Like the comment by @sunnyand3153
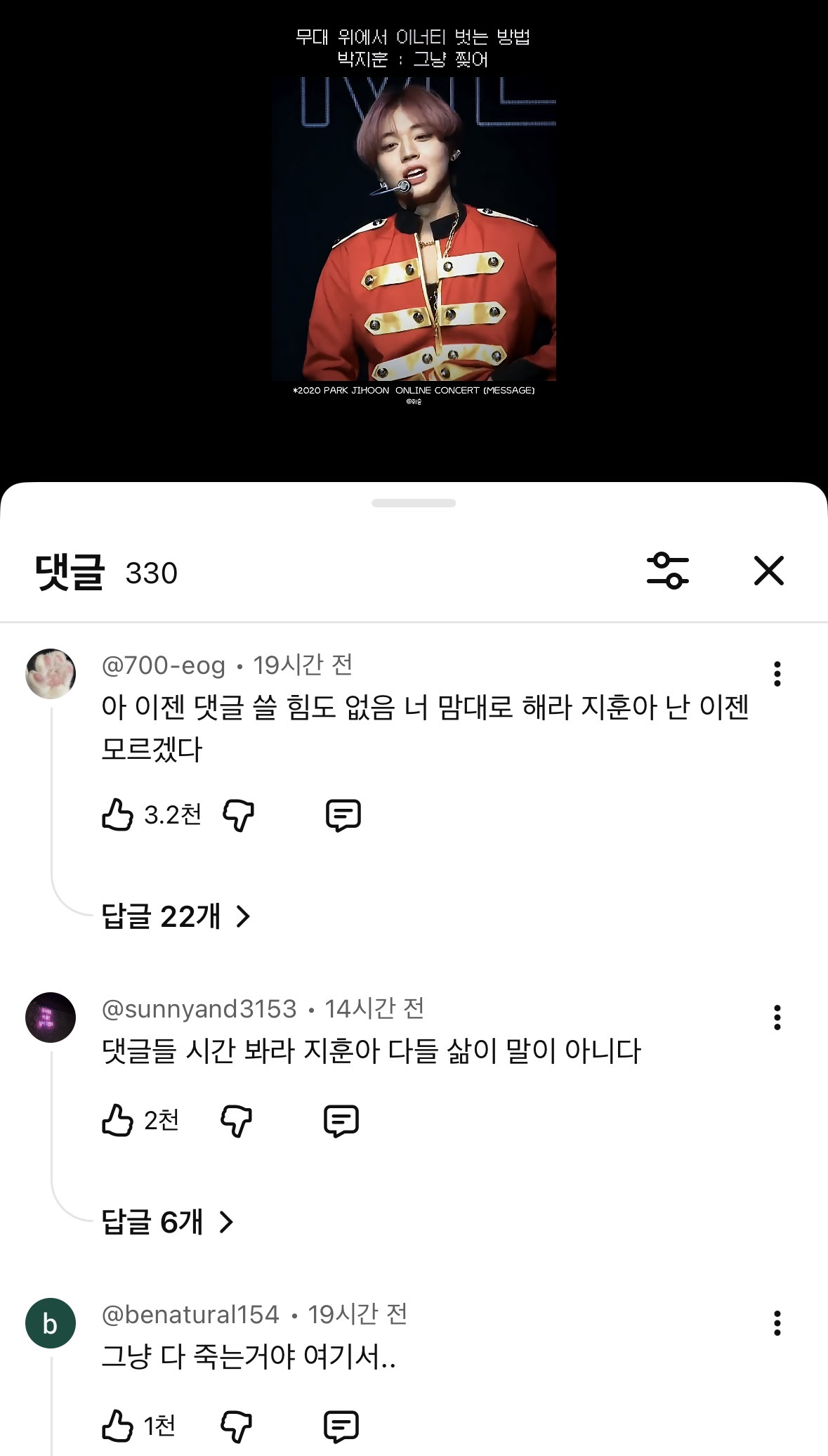This screenshot has width=828, height=1456. (117, 1120)
